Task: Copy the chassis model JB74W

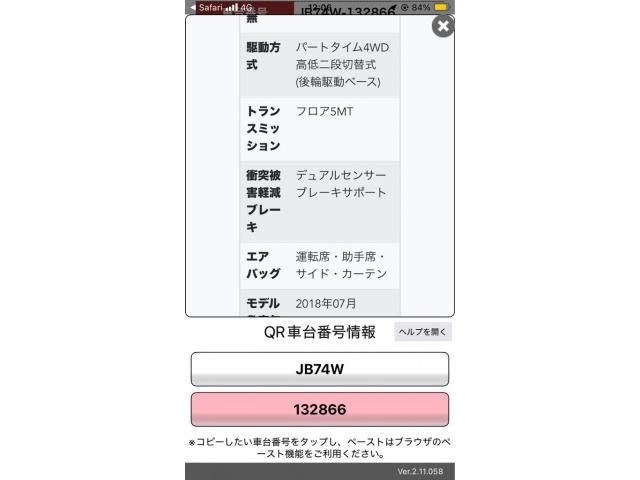Action: coord(319,369)
